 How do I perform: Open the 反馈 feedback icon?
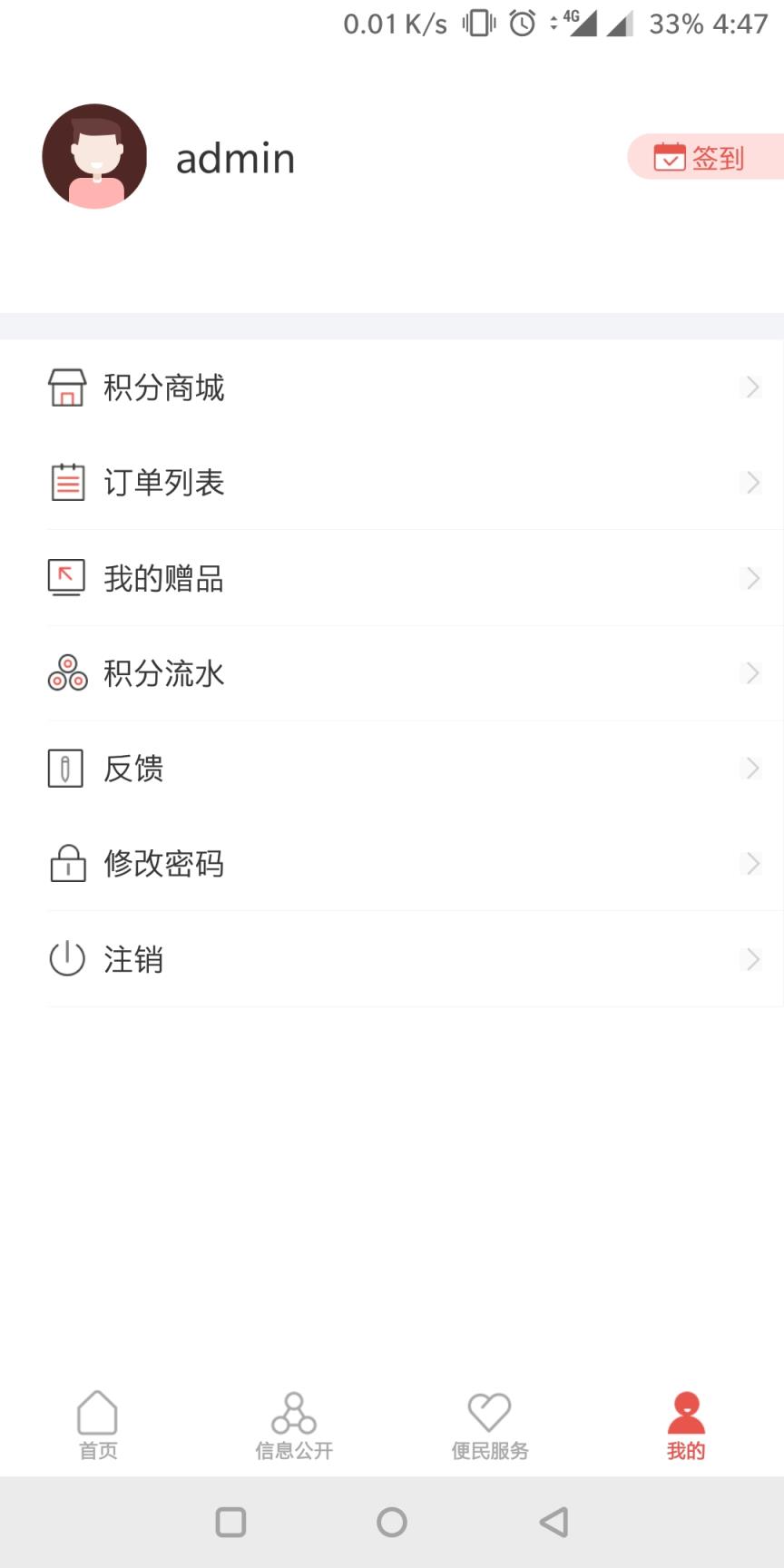pos(65,769)
